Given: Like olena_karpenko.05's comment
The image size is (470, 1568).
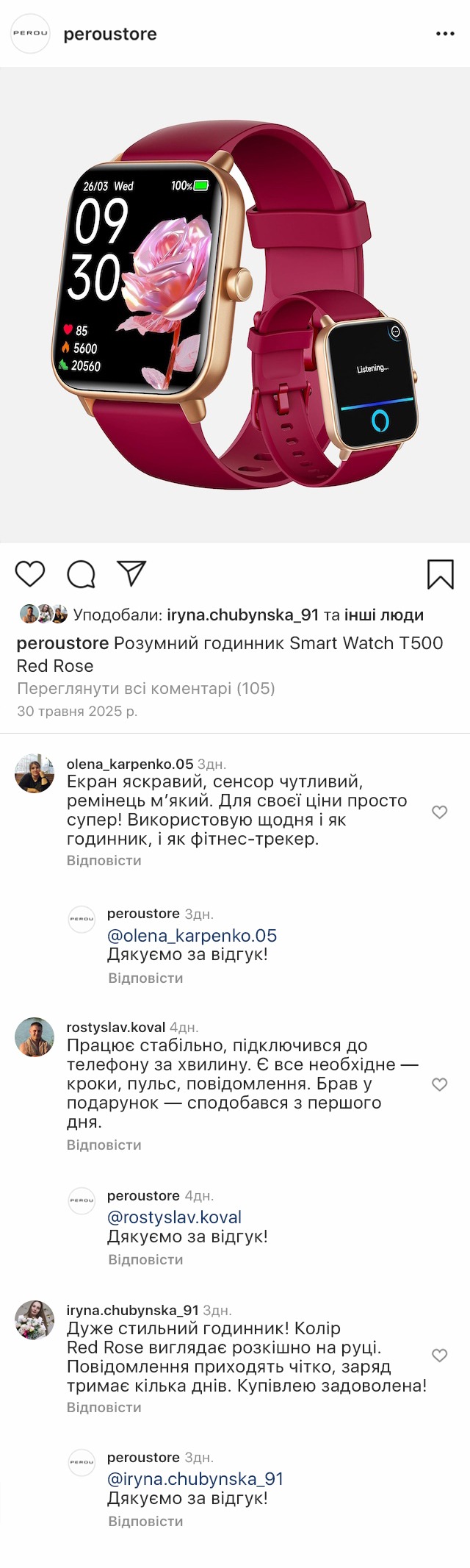Looking at the screenshot, I should point(439,812).
